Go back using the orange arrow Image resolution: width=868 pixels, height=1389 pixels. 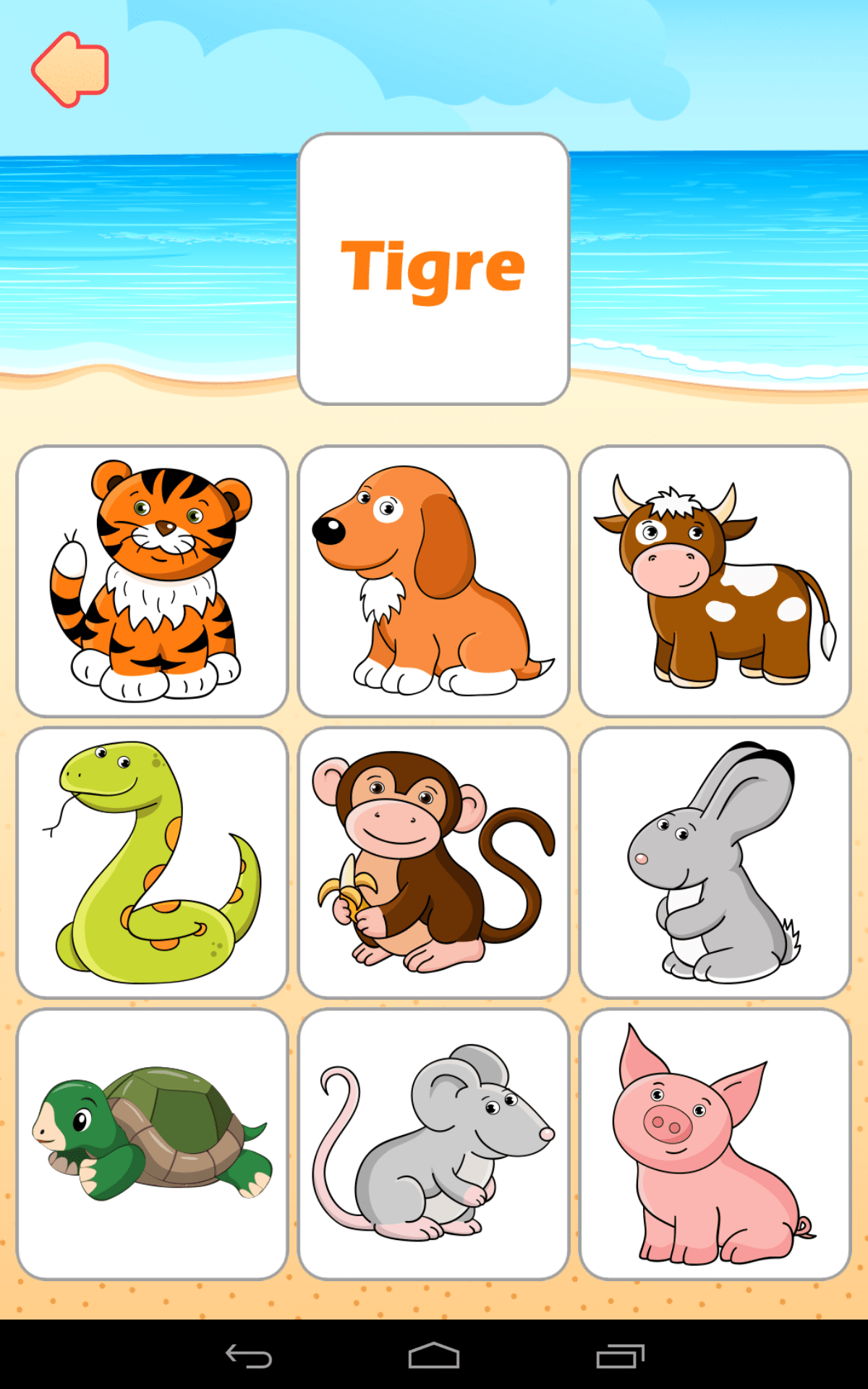pyautogui.click(x=70, y=70)
